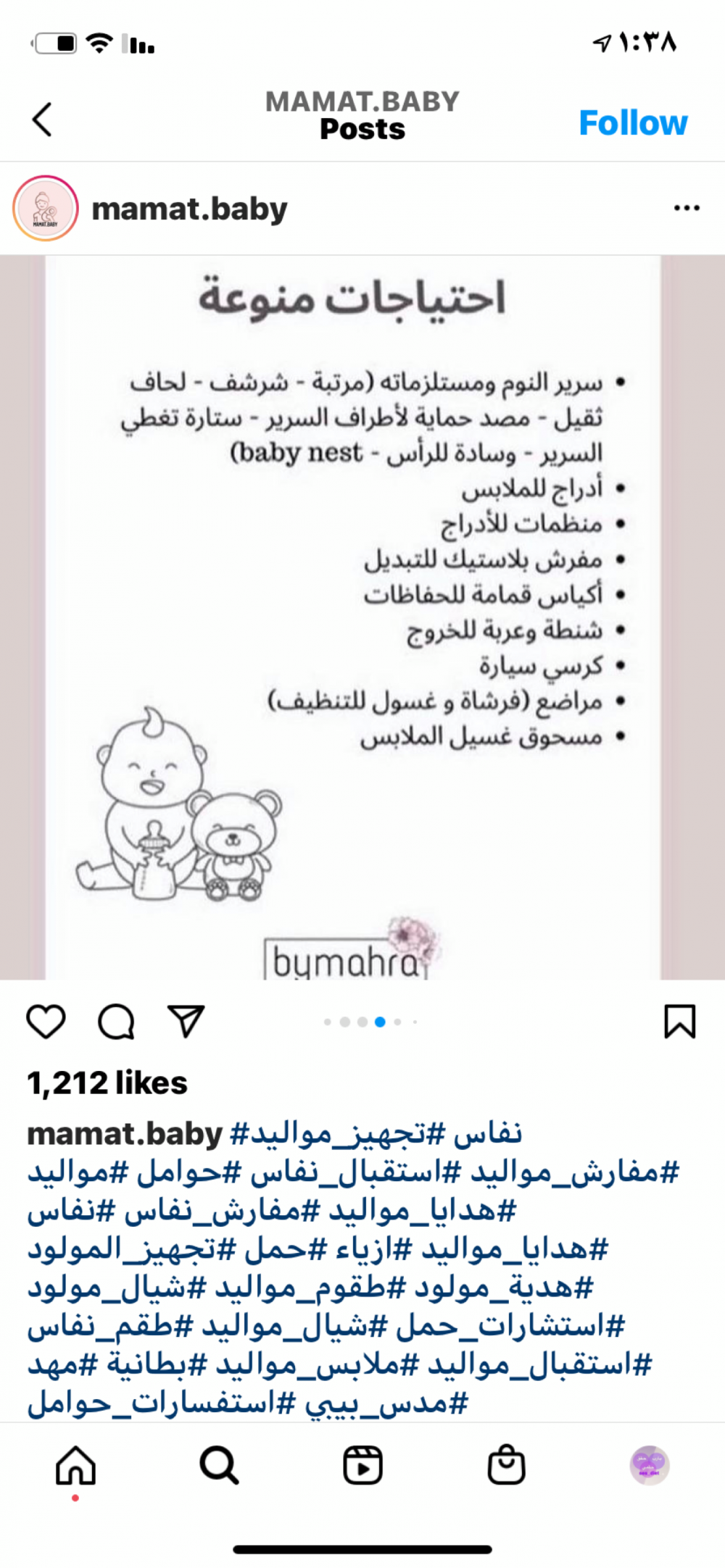Open mamat.baby profile picture story
Viewport: 725px width, 1568px height.
tap(45, 209)
